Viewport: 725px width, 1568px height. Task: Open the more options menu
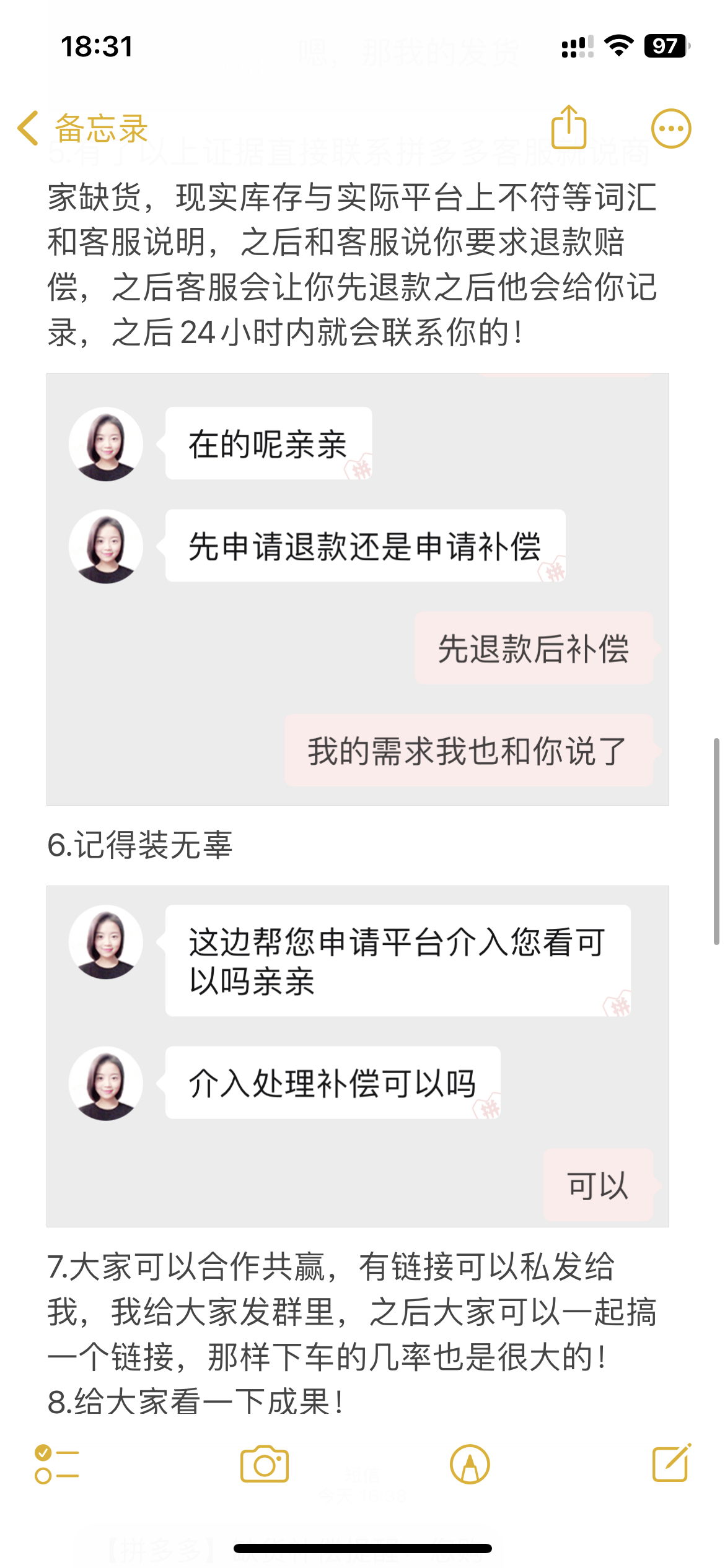pyautogui.click(x=670, y=129)
